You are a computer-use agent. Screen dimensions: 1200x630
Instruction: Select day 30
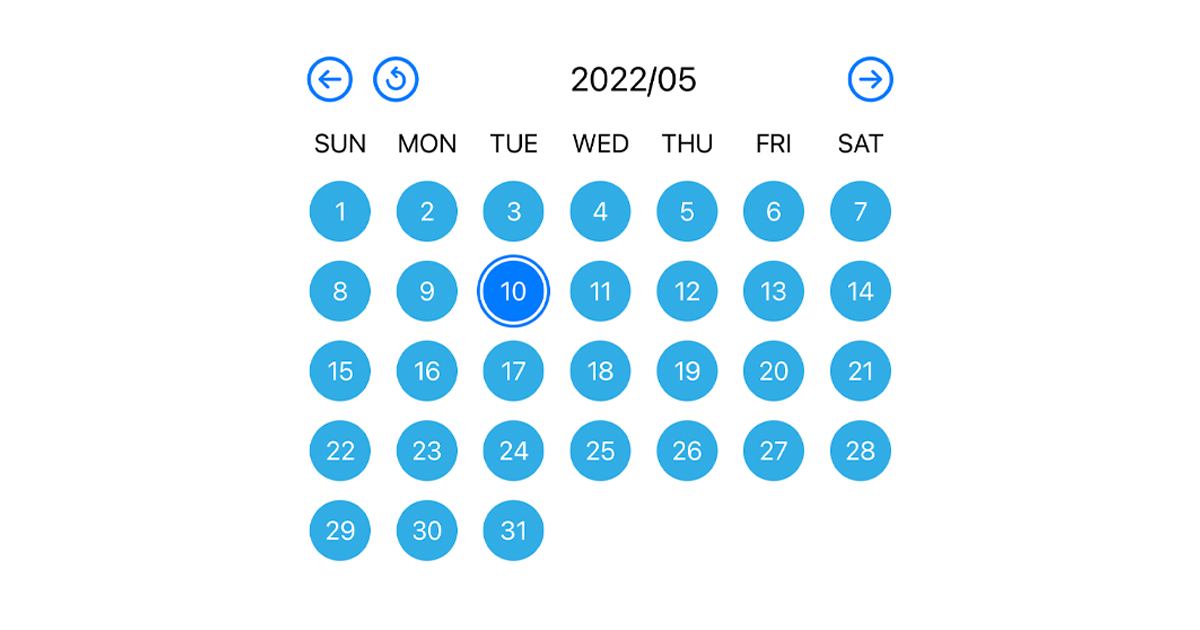click(427, 530)
